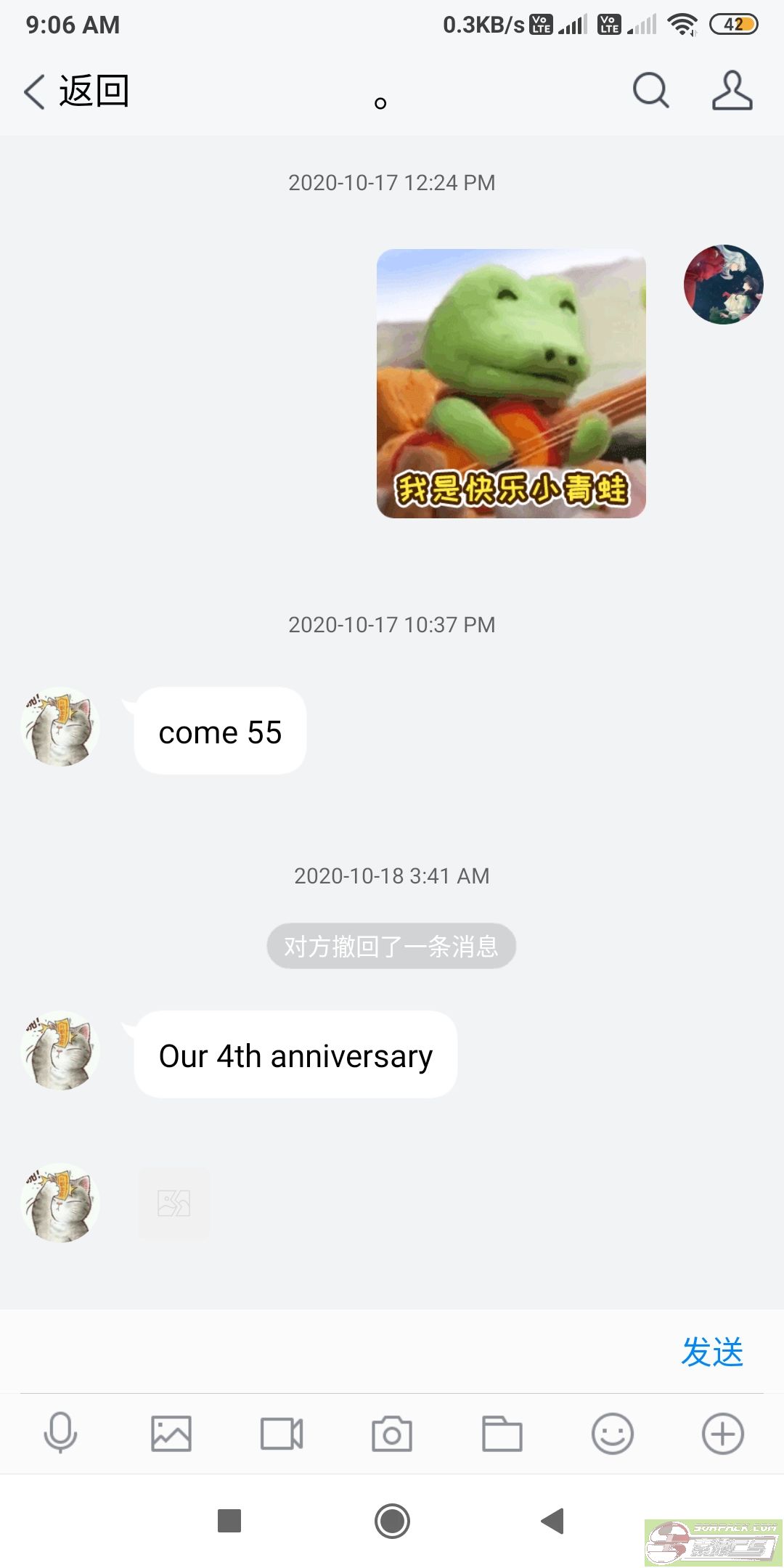Record a voice message with the microphone
784x1568 pixels.
point(60,1434)
